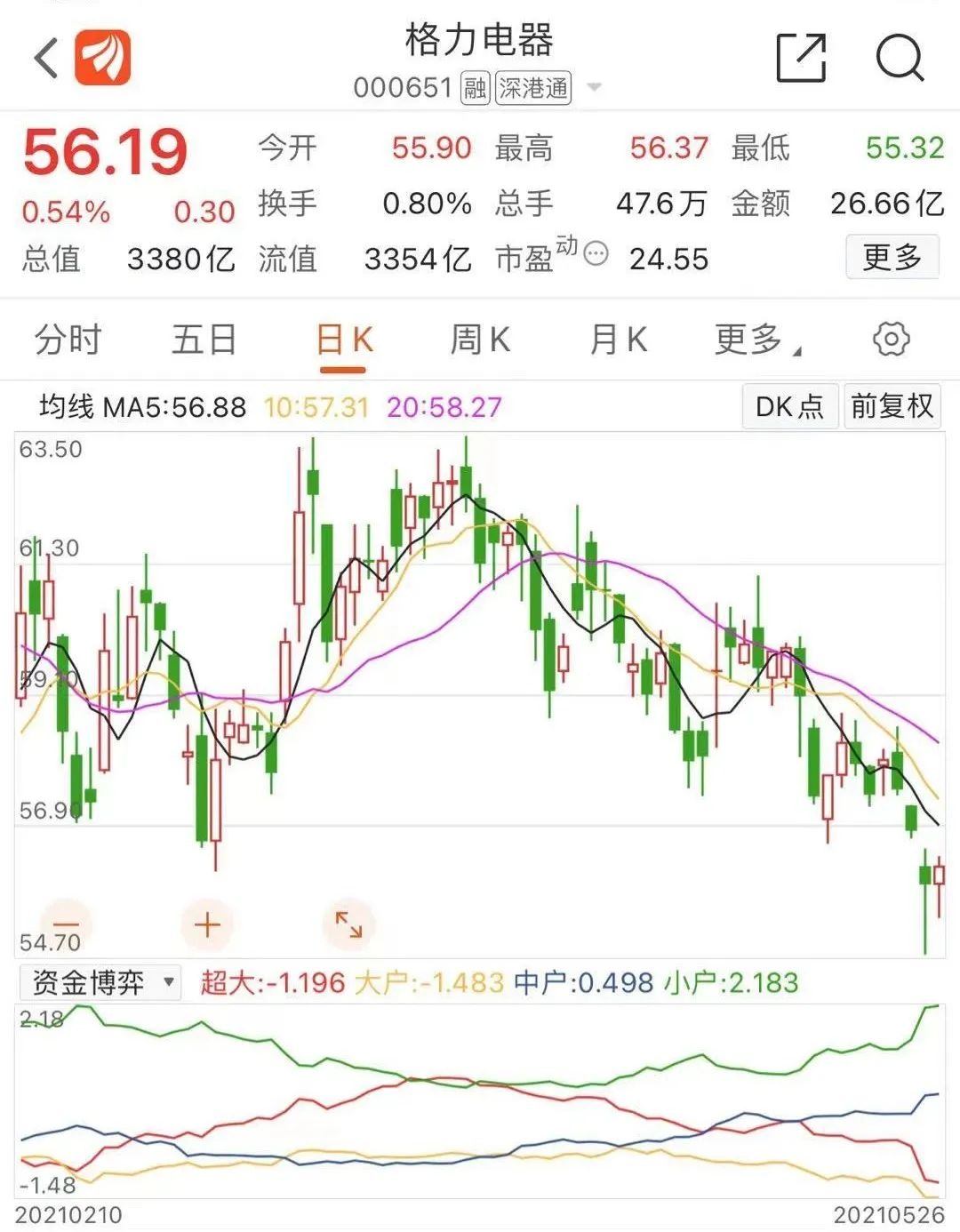The image size is (960, 1232).
Task: Expand the stock code dropdown arrow
Action: pos(595,87)
